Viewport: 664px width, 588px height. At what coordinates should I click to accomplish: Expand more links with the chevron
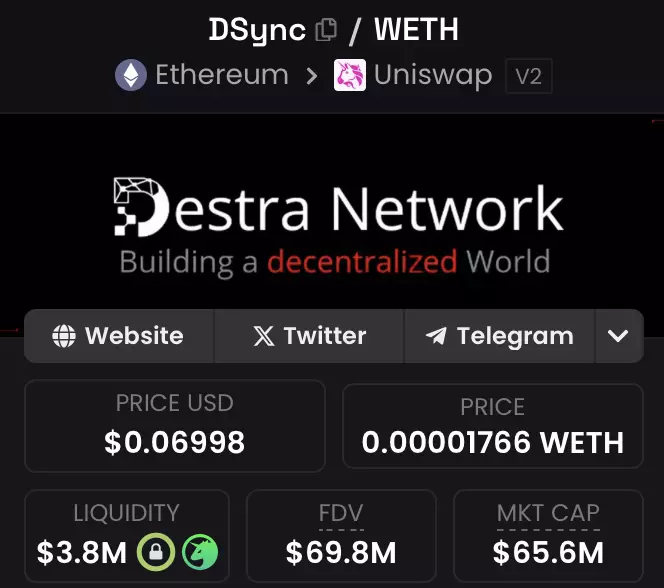(x=618, y=336)
